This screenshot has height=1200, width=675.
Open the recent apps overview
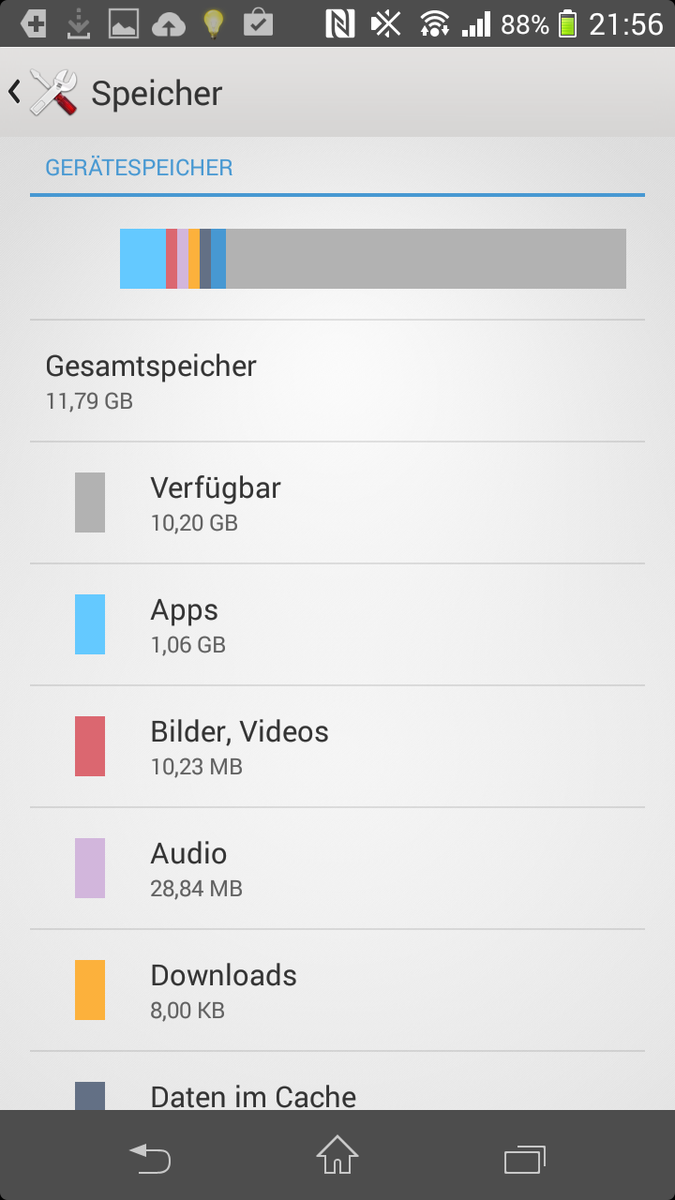(525, 1158)
